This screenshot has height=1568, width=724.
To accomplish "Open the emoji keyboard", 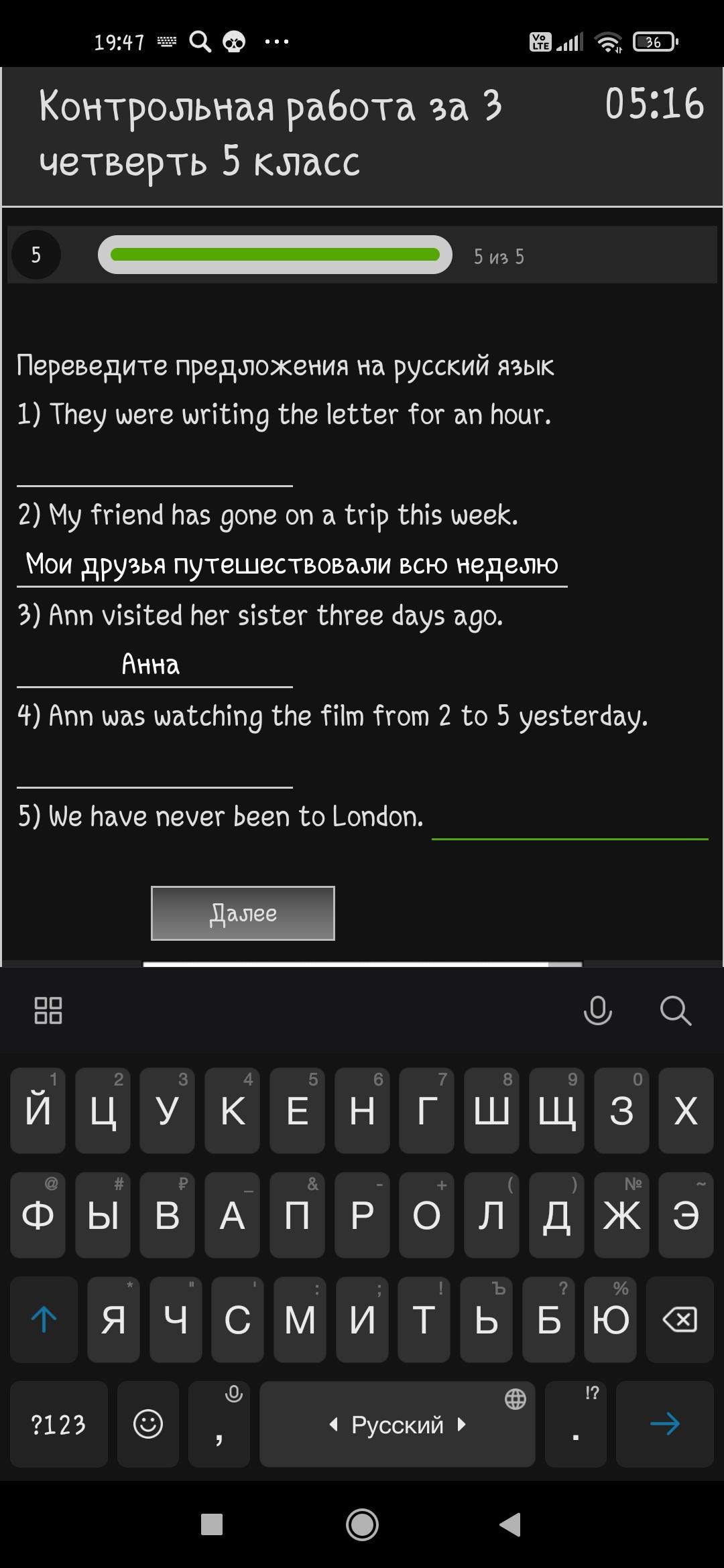I will (148, 1425).
